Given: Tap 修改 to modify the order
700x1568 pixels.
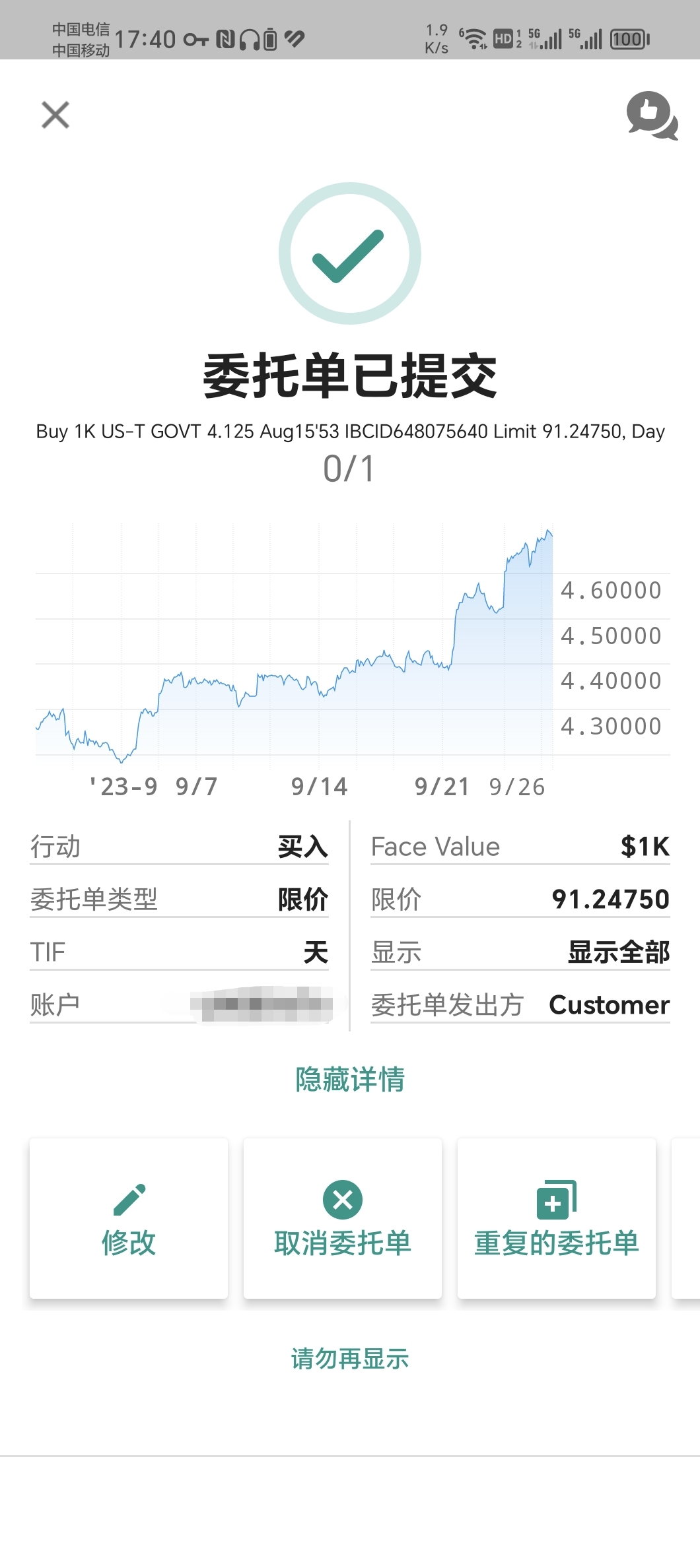Looking at the screenshot, I should [x=129, y=1218].
